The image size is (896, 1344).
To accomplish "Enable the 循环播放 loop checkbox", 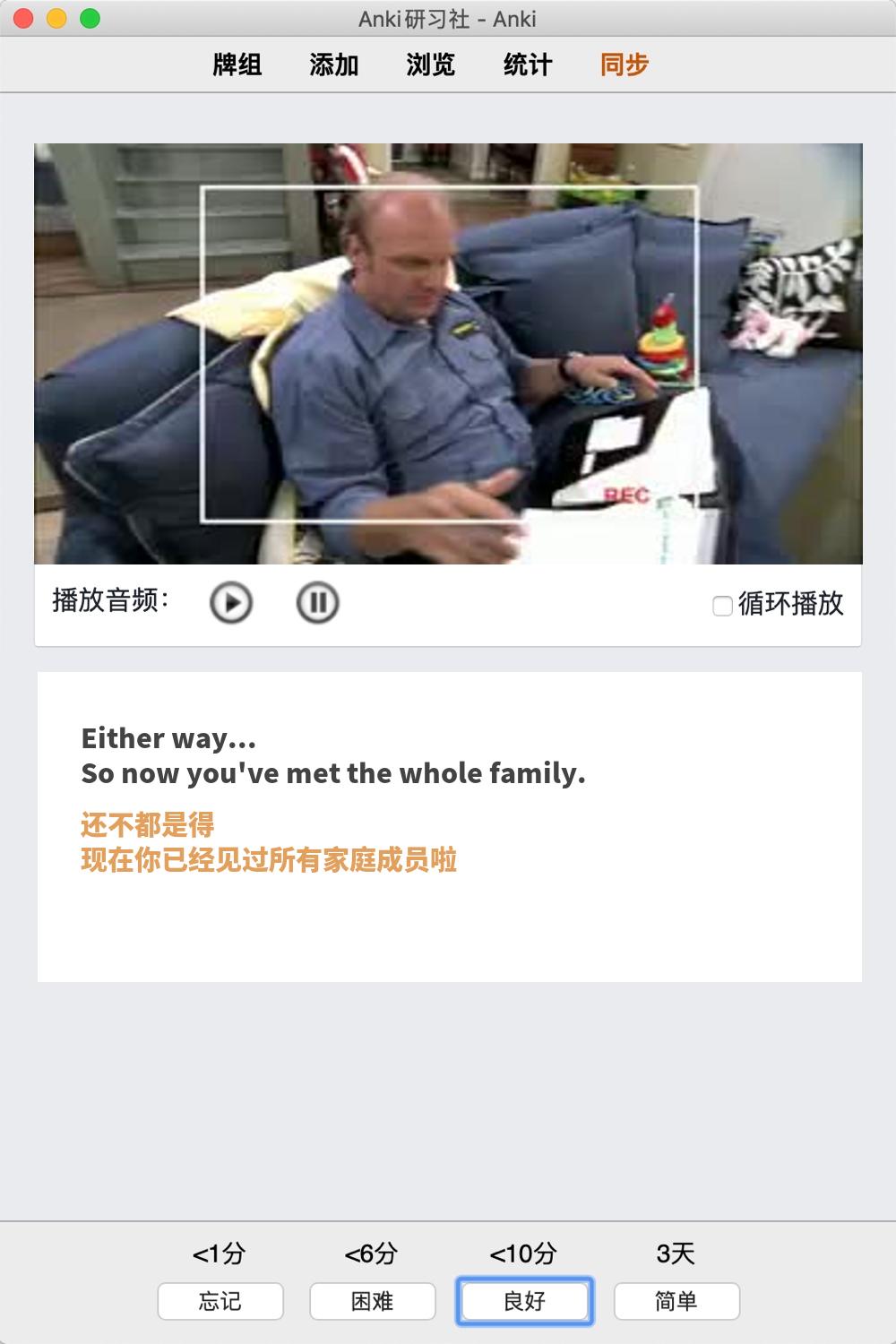I will 722,607.
